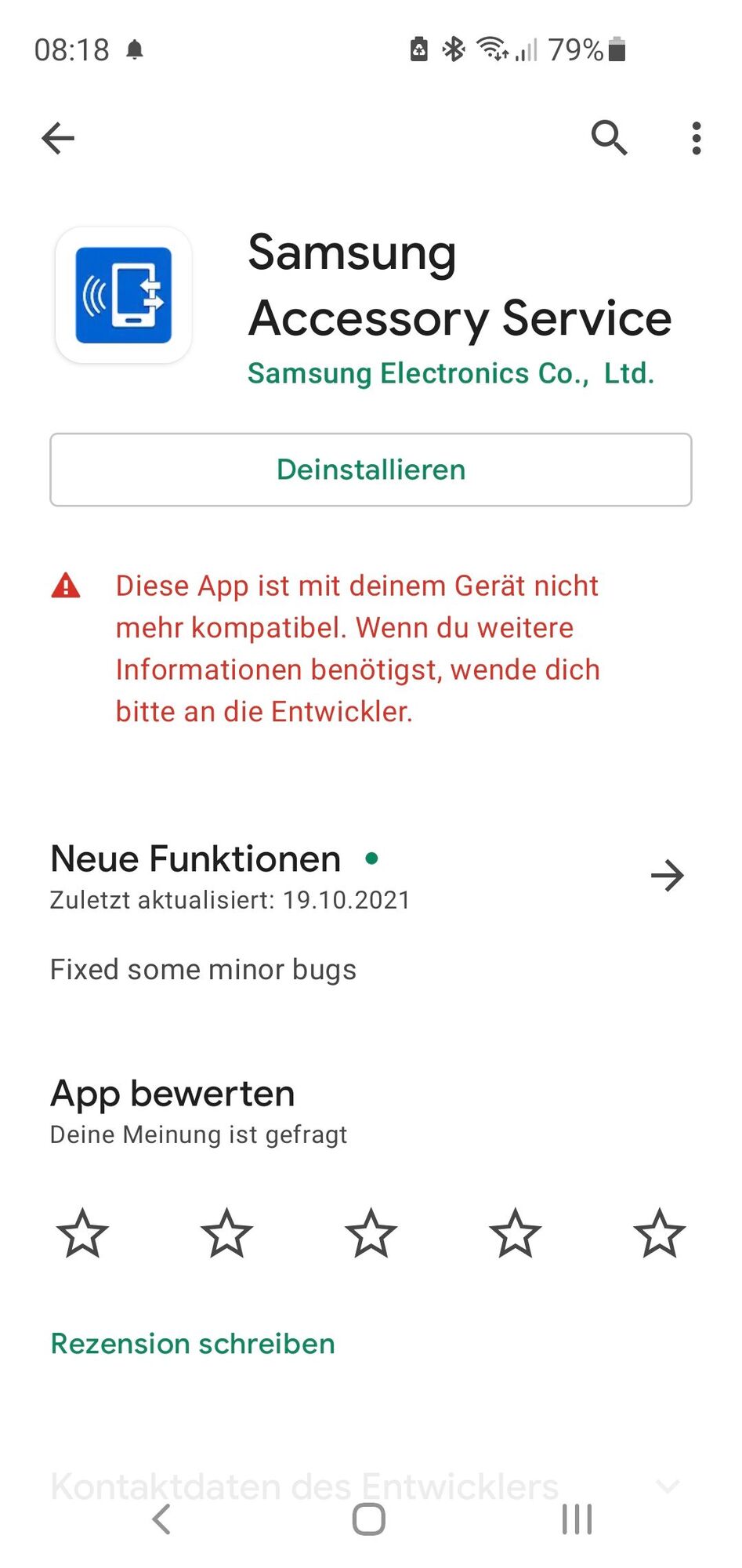
Task: Open developer page Samsung Electronics Co., Ltd.
Action: [451, 374]
